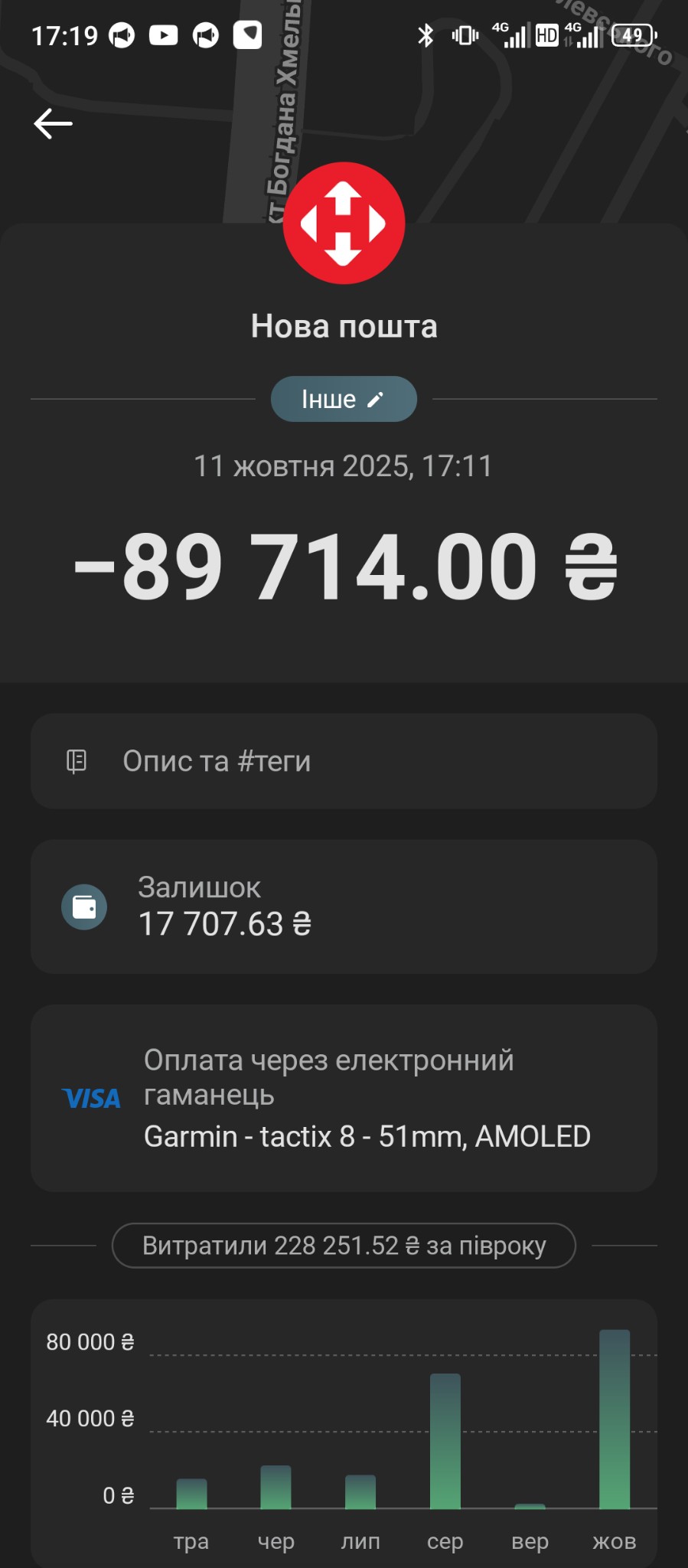
Task: Go back using the top-left arrow
Action: point(53,123)
